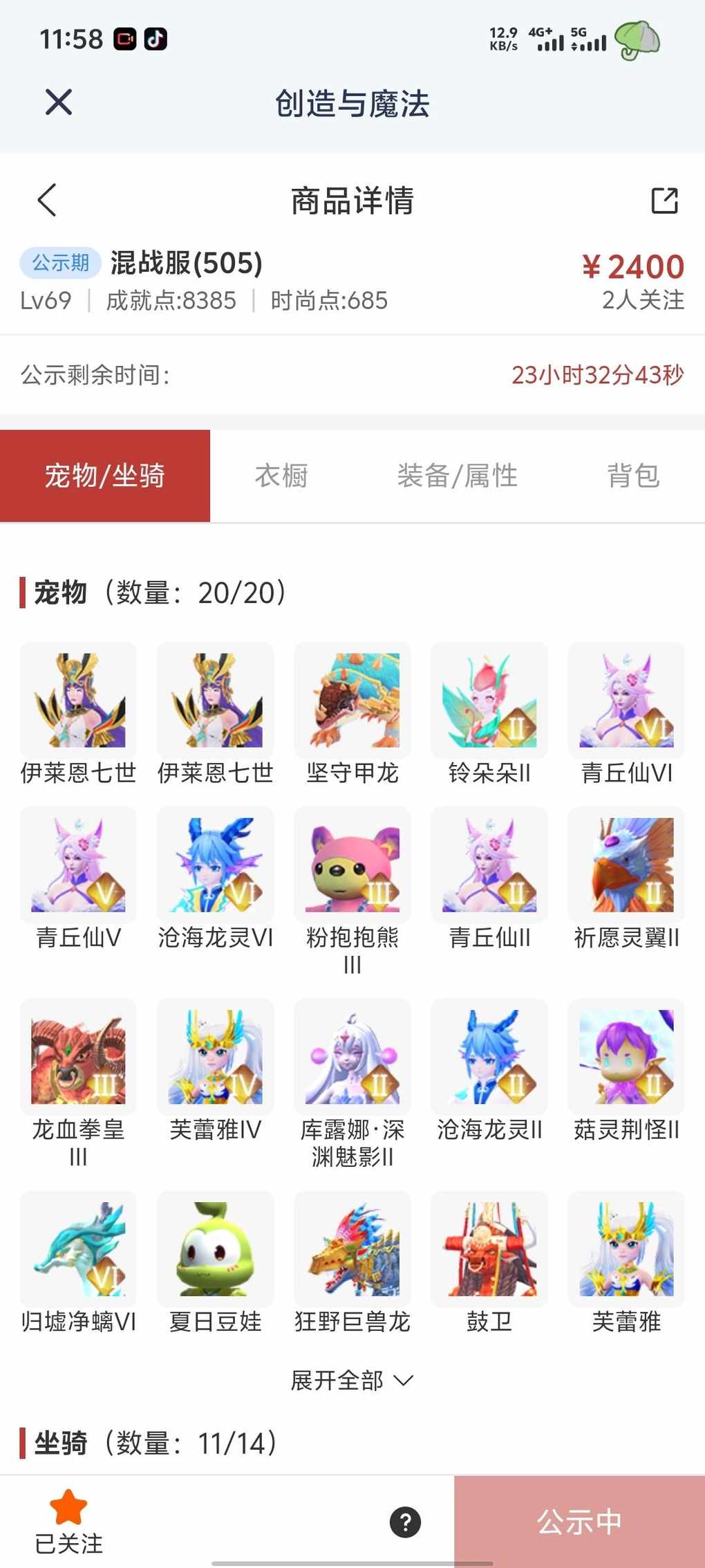Open the help question mark
This screenshot has width=705, height=1568.
coord(405,1522)
